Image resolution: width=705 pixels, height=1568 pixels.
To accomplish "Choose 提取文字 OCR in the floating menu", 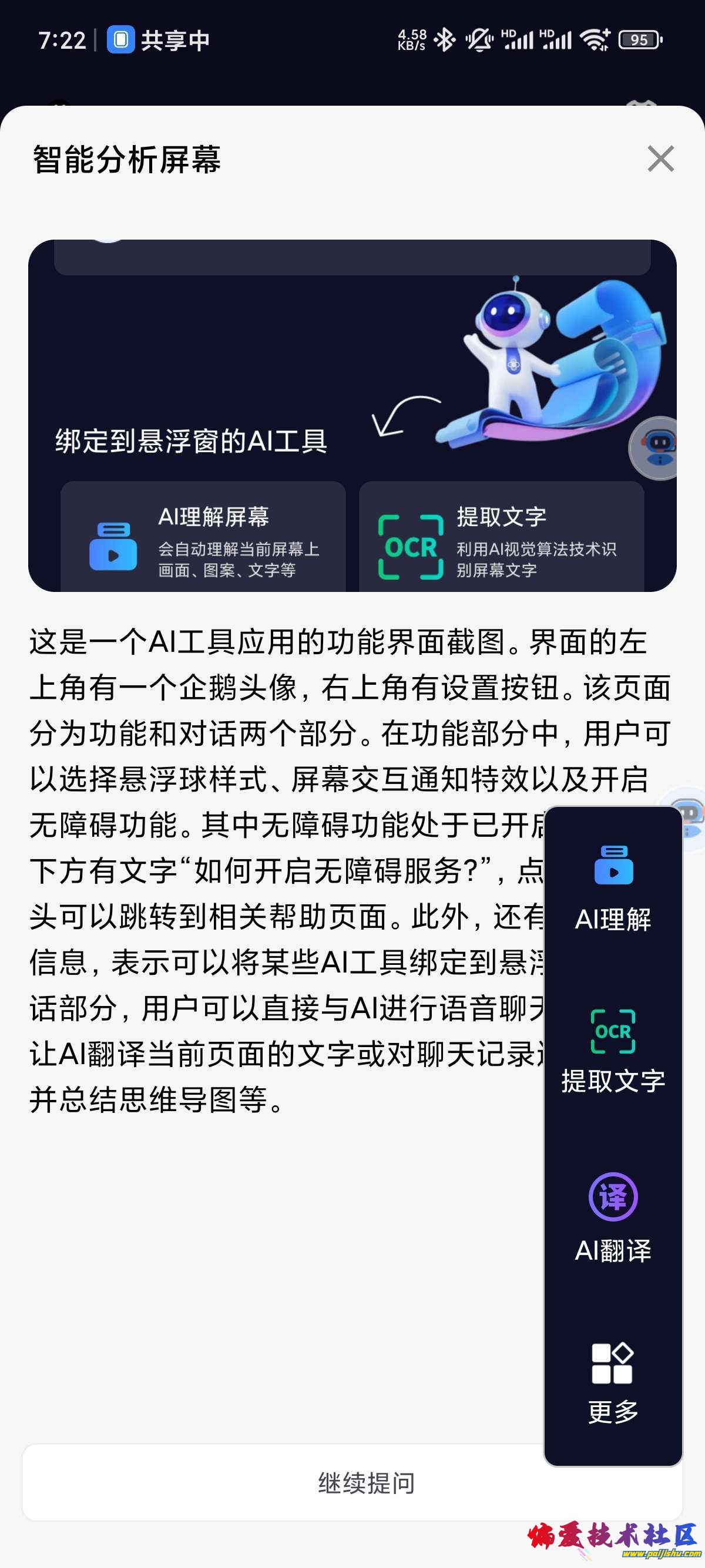I will coord(613,1051).
